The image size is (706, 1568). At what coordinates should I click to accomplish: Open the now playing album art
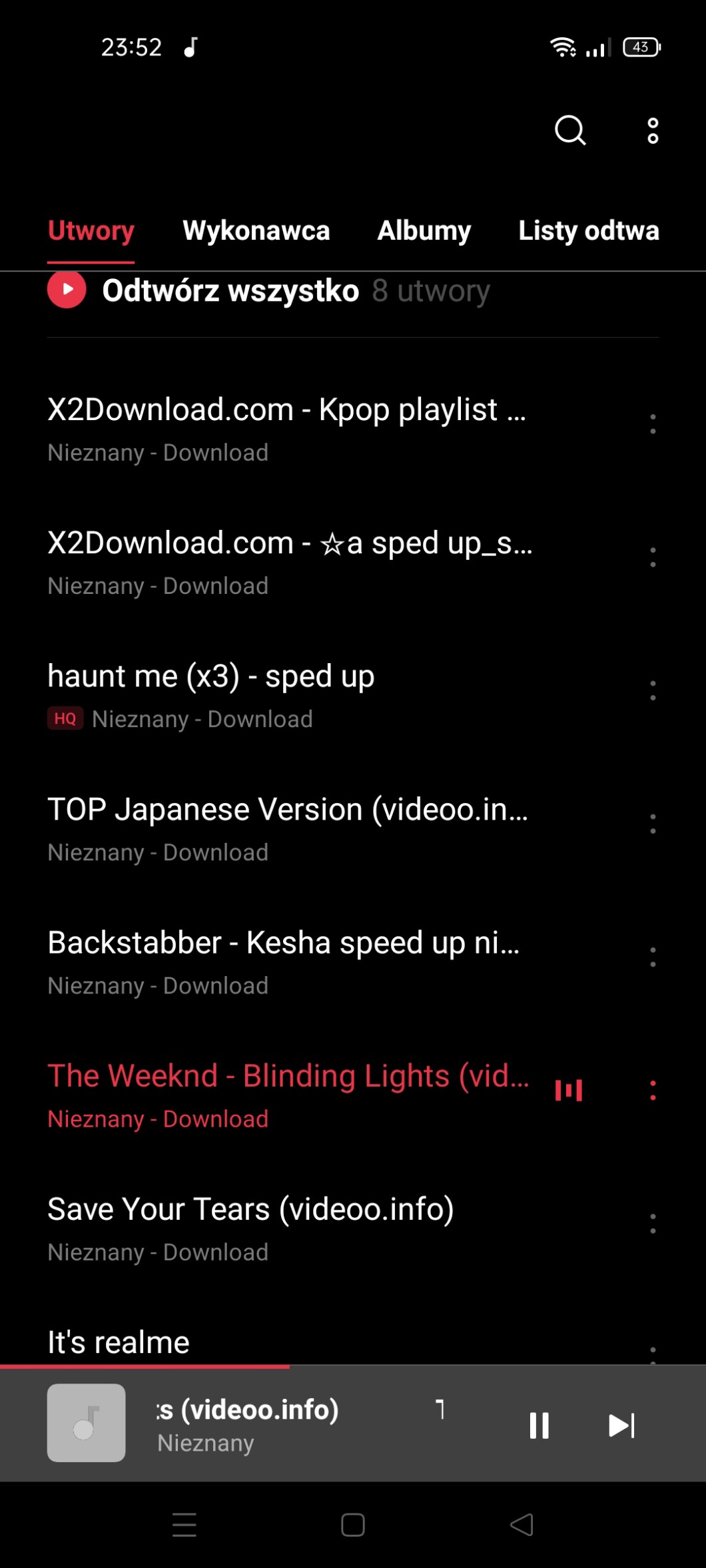(86, 1423)
